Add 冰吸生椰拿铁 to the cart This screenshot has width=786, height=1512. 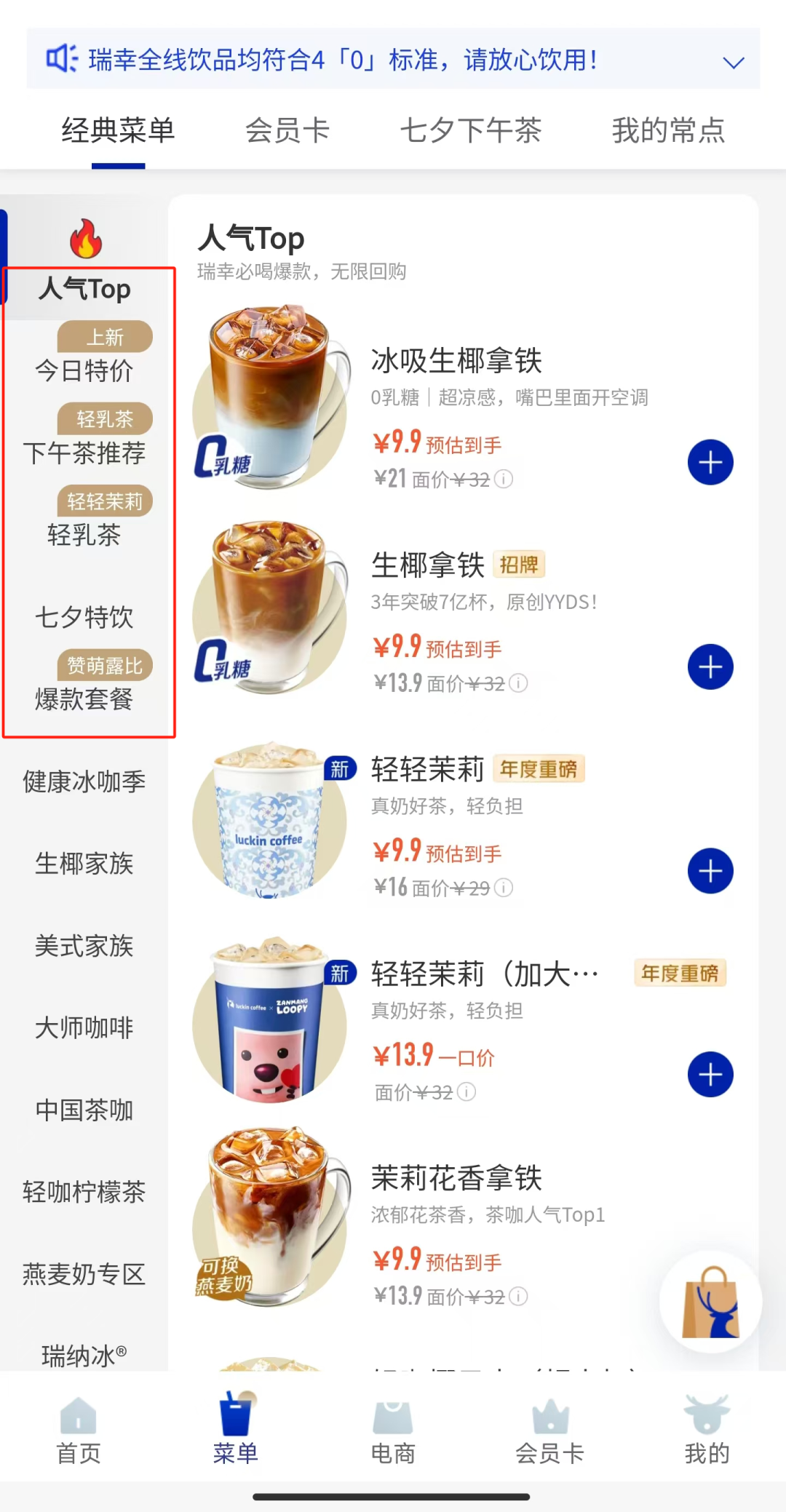click(710, 463)
